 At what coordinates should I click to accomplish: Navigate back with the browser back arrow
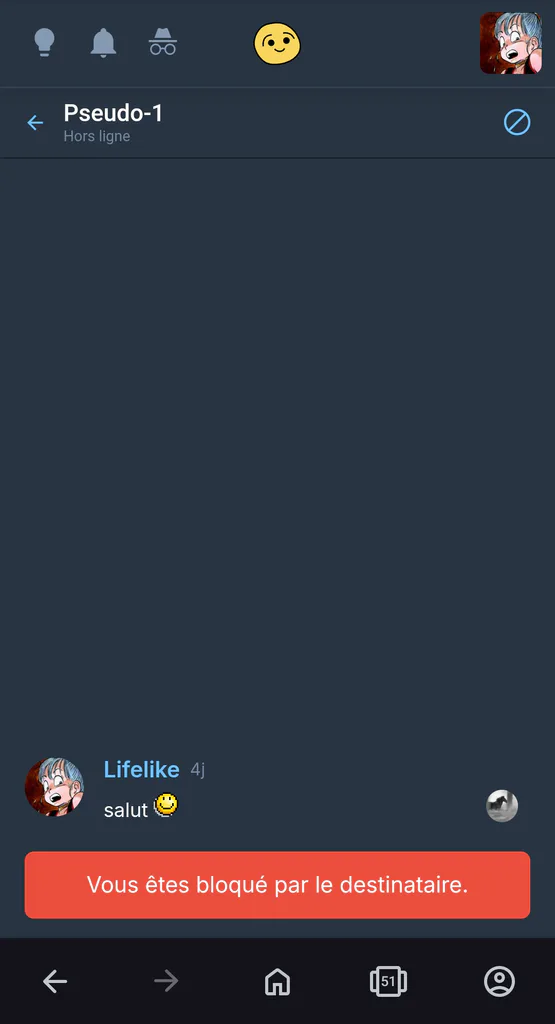point(55,981)
